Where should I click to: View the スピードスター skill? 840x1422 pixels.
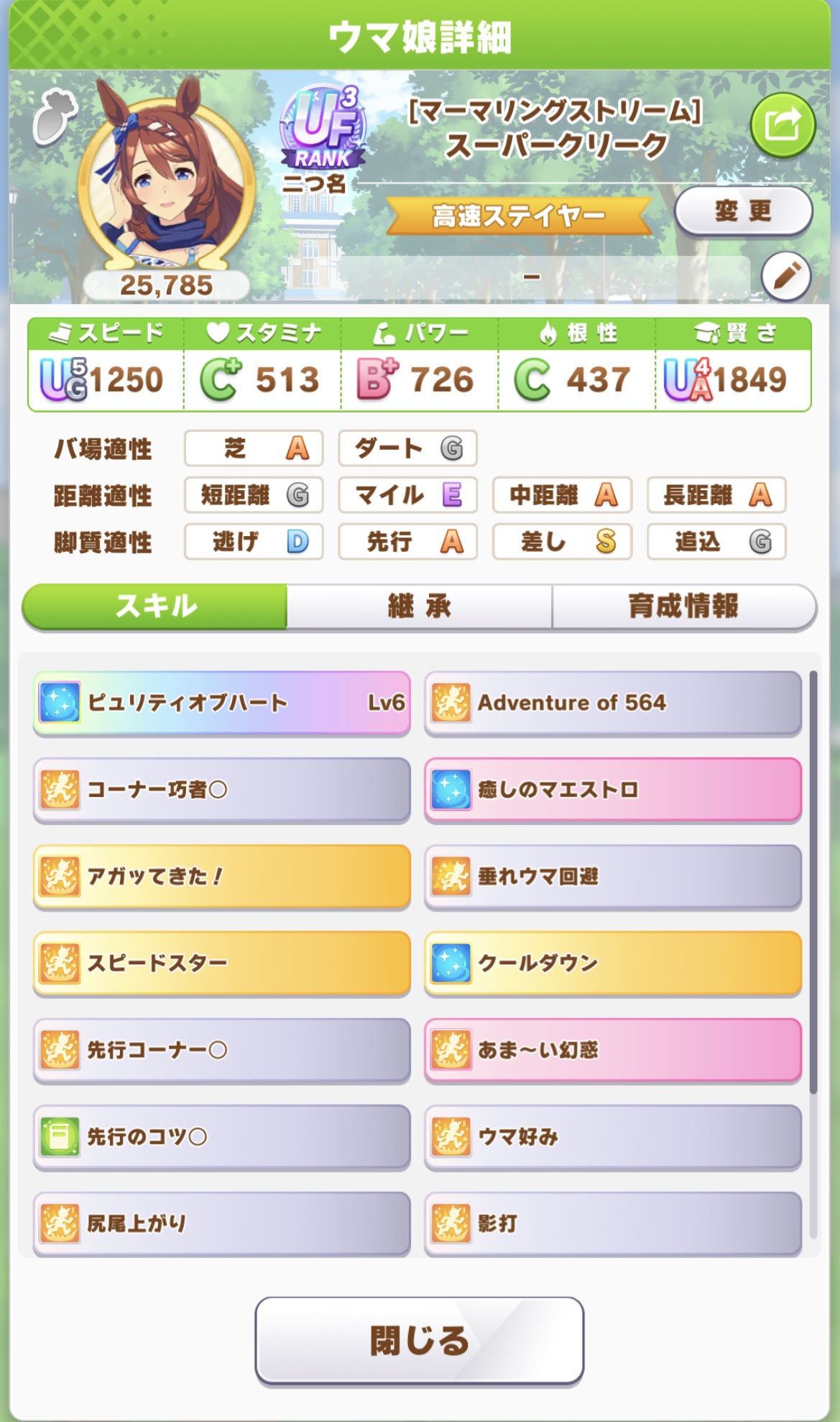pos(221,963)
